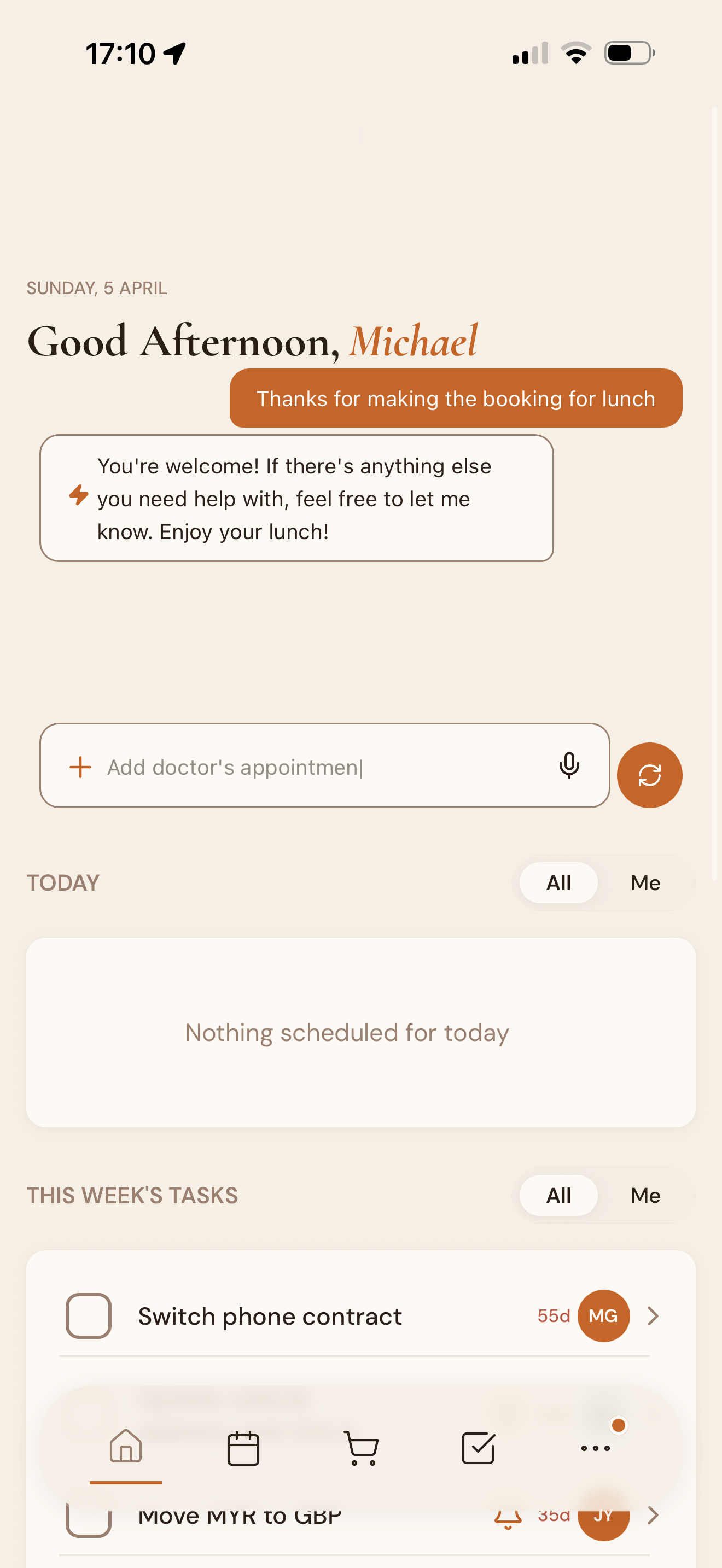722x1568 pixels.
Task: Expand the Move MYR to GBP task details
Action: click(x=653, y=1517)
